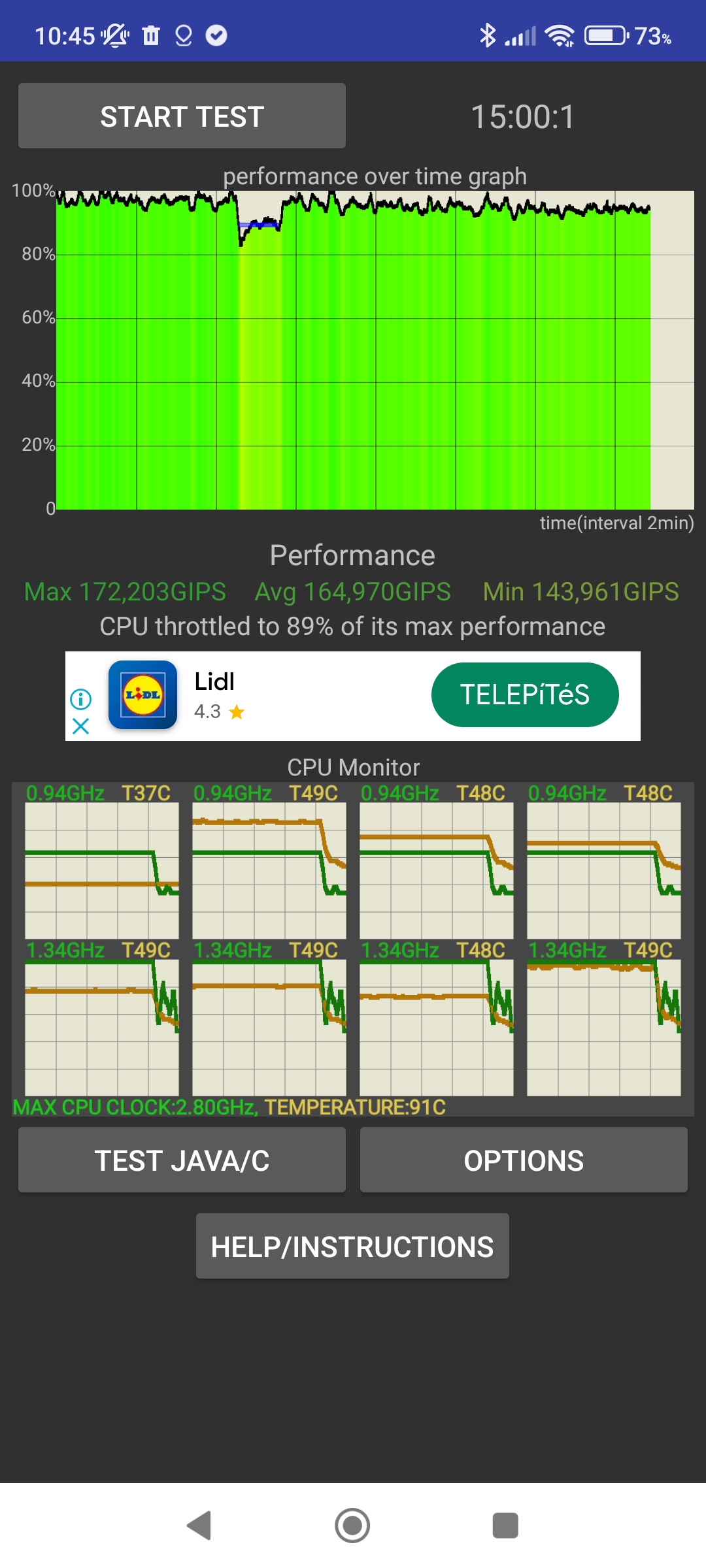
Task: Open the TEST JAVA/C option
Action: click(x=182, y=1160)
